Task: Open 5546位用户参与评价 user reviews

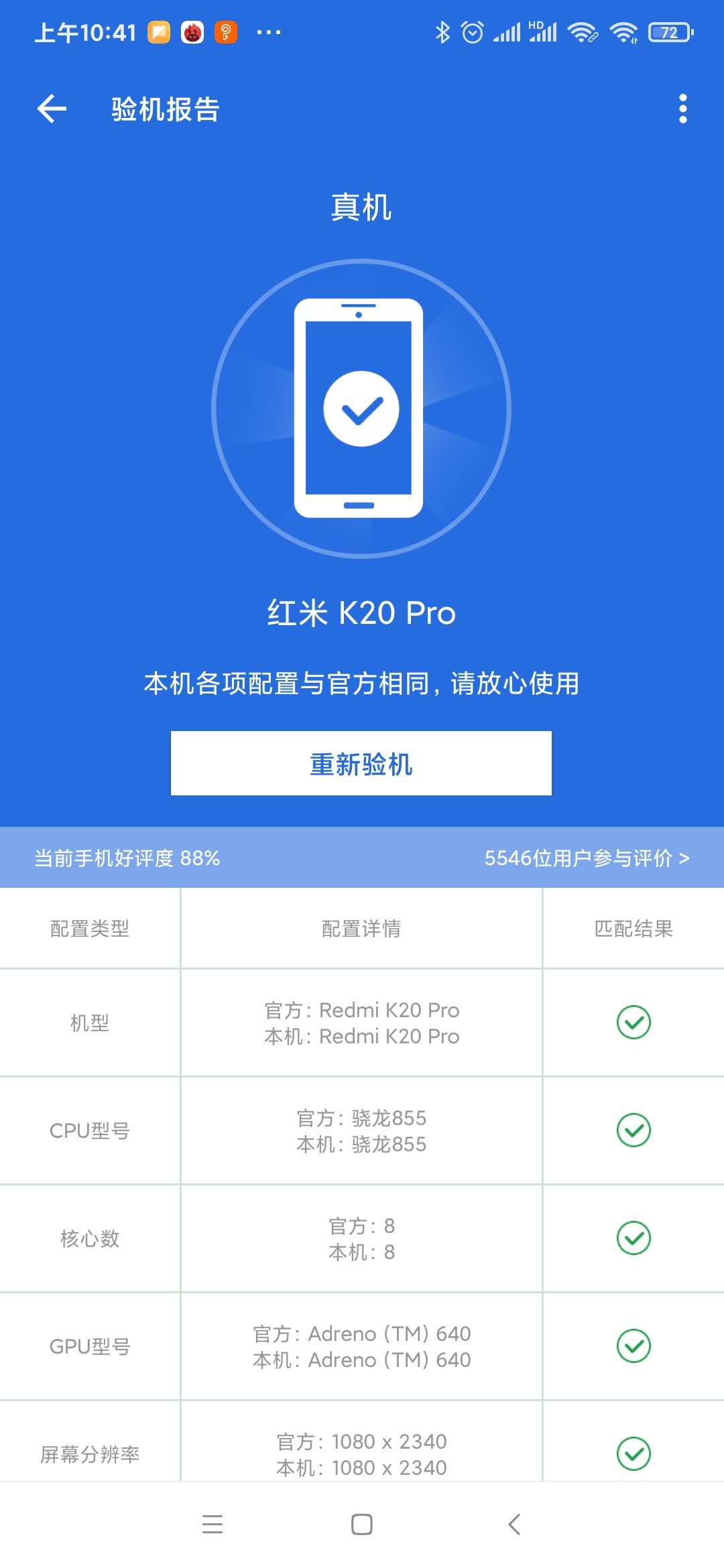Action: 578,858
